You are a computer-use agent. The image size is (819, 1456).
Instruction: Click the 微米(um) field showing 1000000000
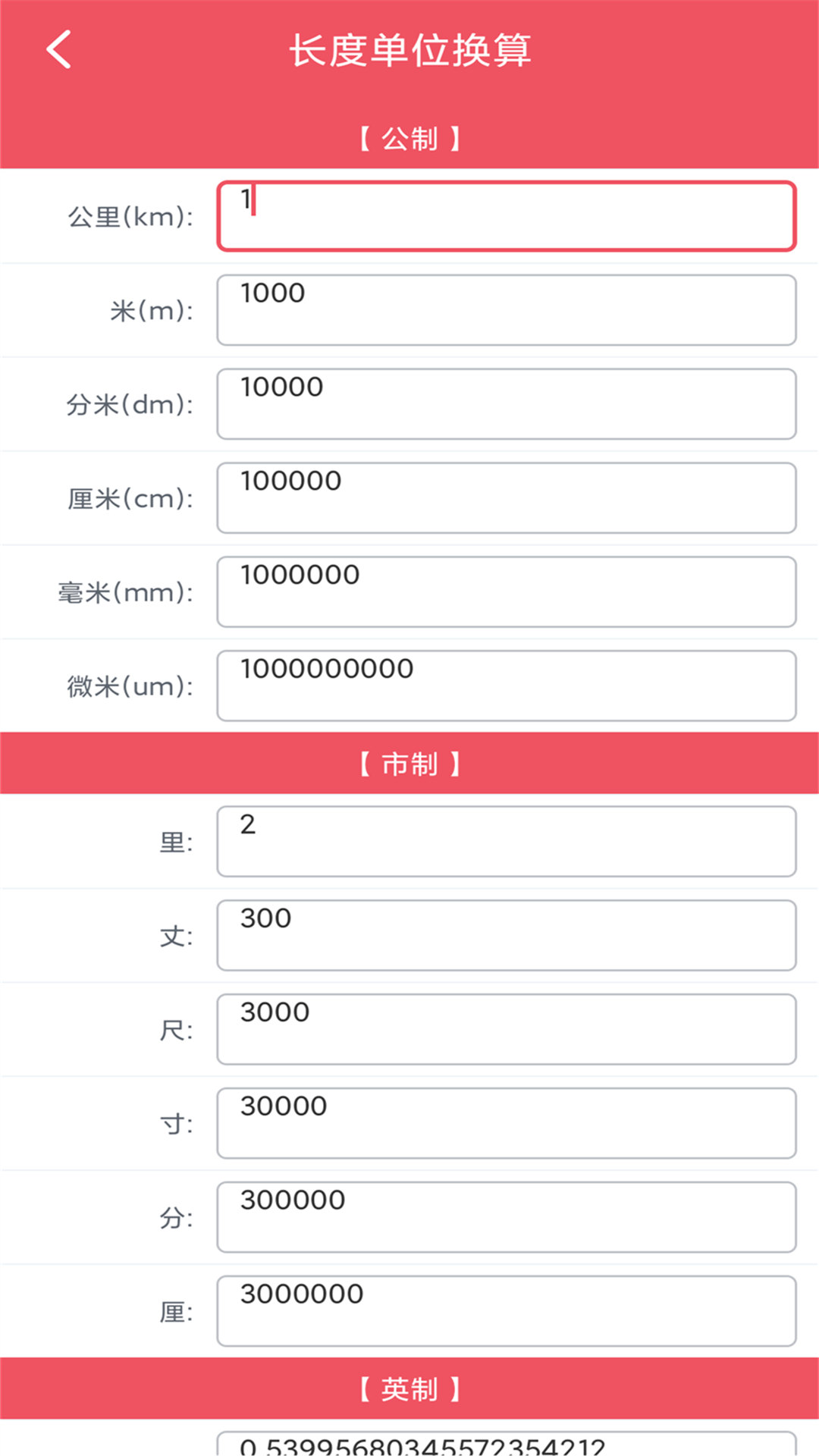pyautogui.click(x=504, y=685)
